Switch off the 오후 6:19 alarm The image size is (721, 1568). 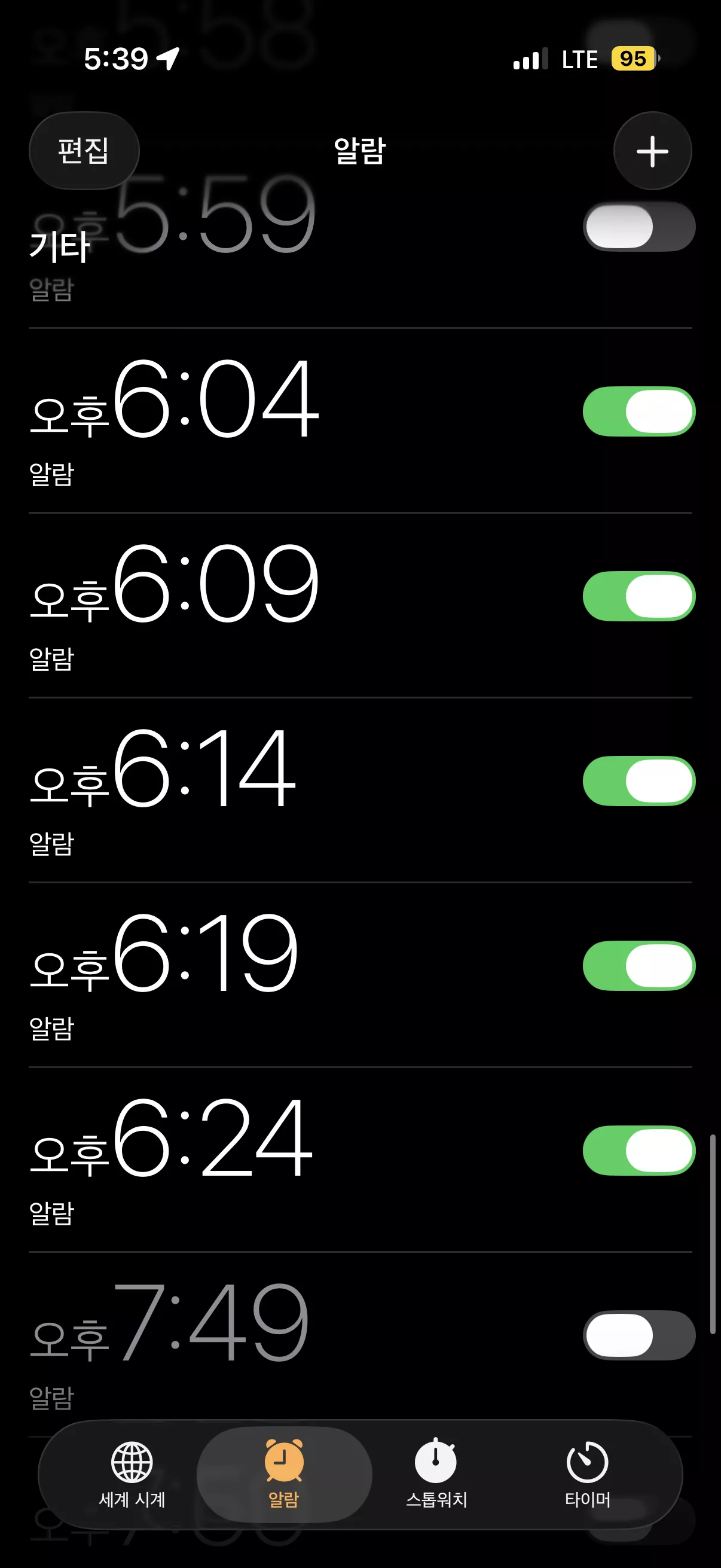tap(639, 965)
